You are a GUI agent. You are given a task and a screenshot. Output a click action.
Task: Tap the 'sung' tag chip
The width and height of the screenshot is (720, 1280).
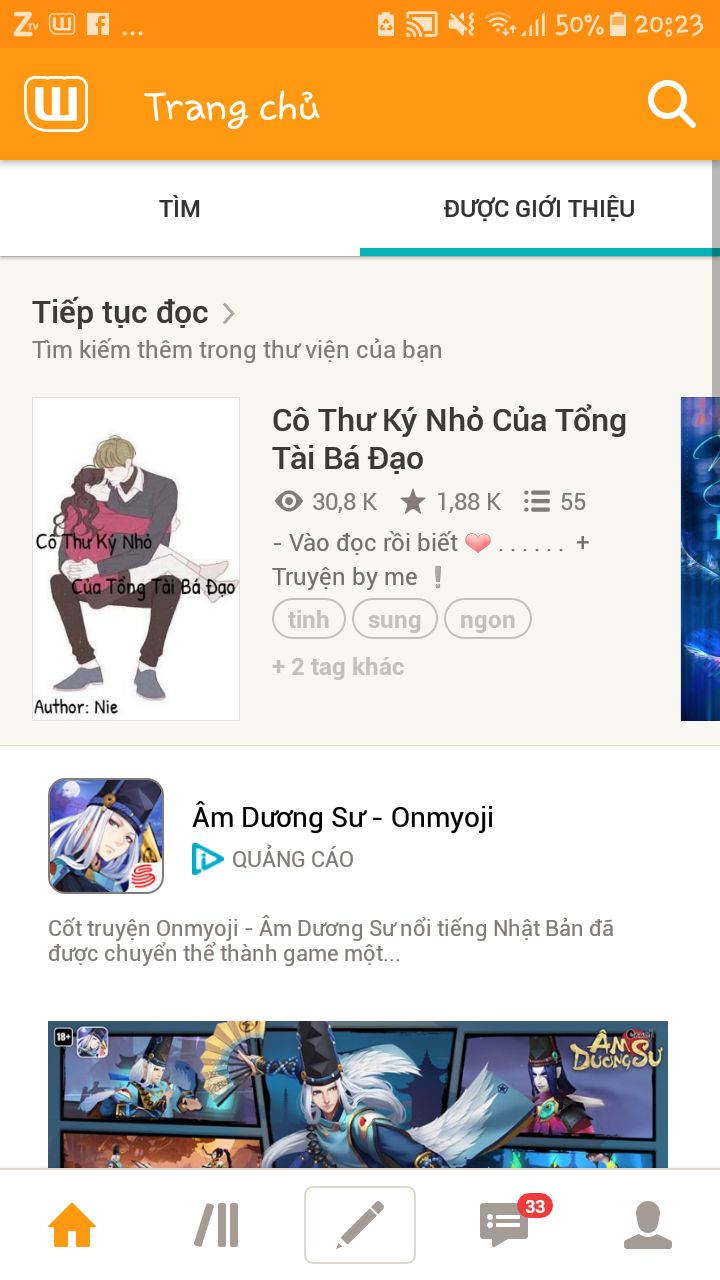[394, 620]
